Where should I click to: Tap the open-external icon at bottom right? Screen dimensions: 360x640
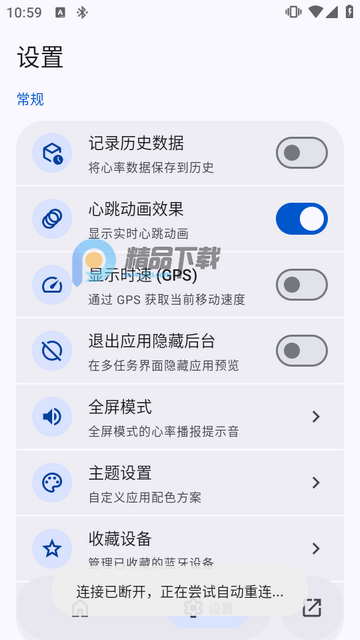click(x=312, y=608)
